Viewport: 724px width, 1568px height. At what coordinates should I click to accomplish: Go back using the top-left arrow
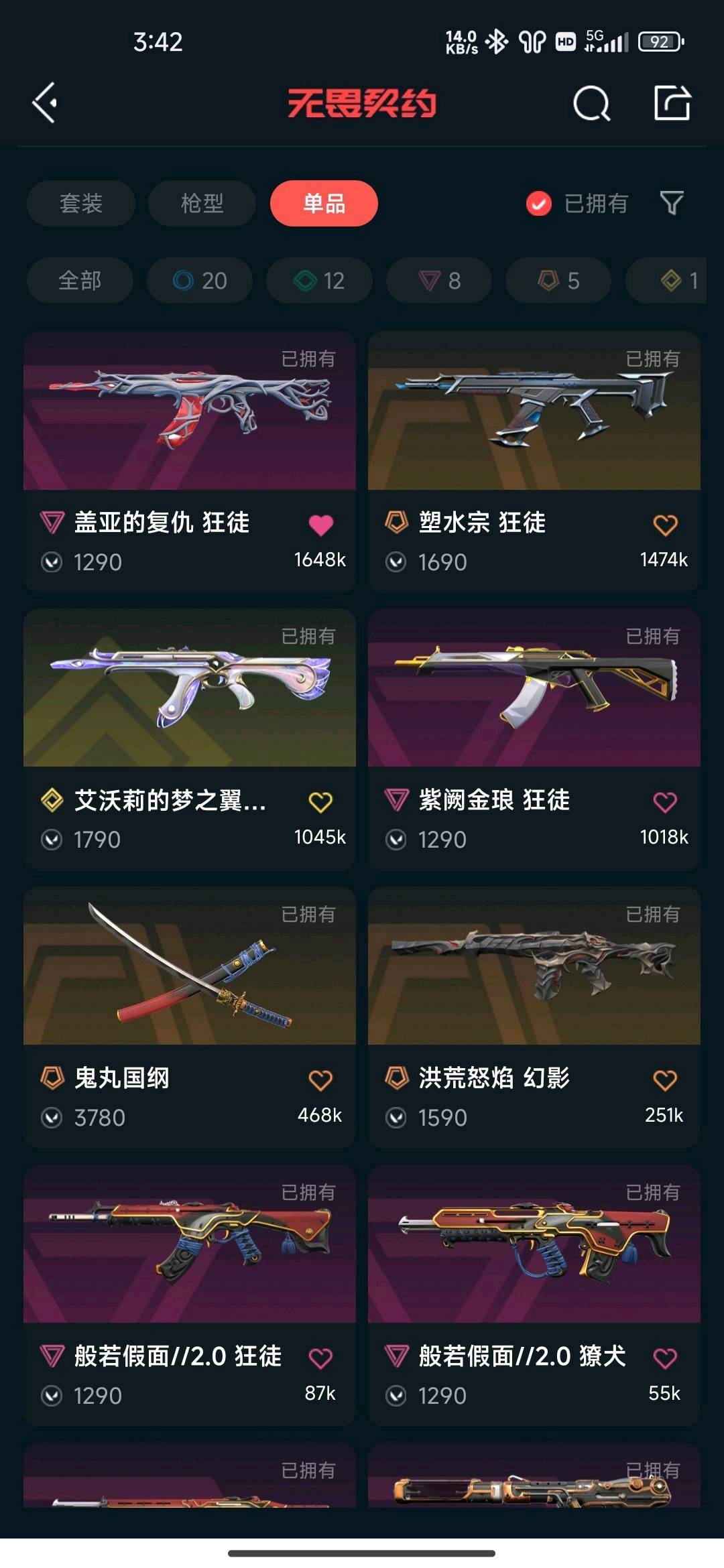pos(46,103)
